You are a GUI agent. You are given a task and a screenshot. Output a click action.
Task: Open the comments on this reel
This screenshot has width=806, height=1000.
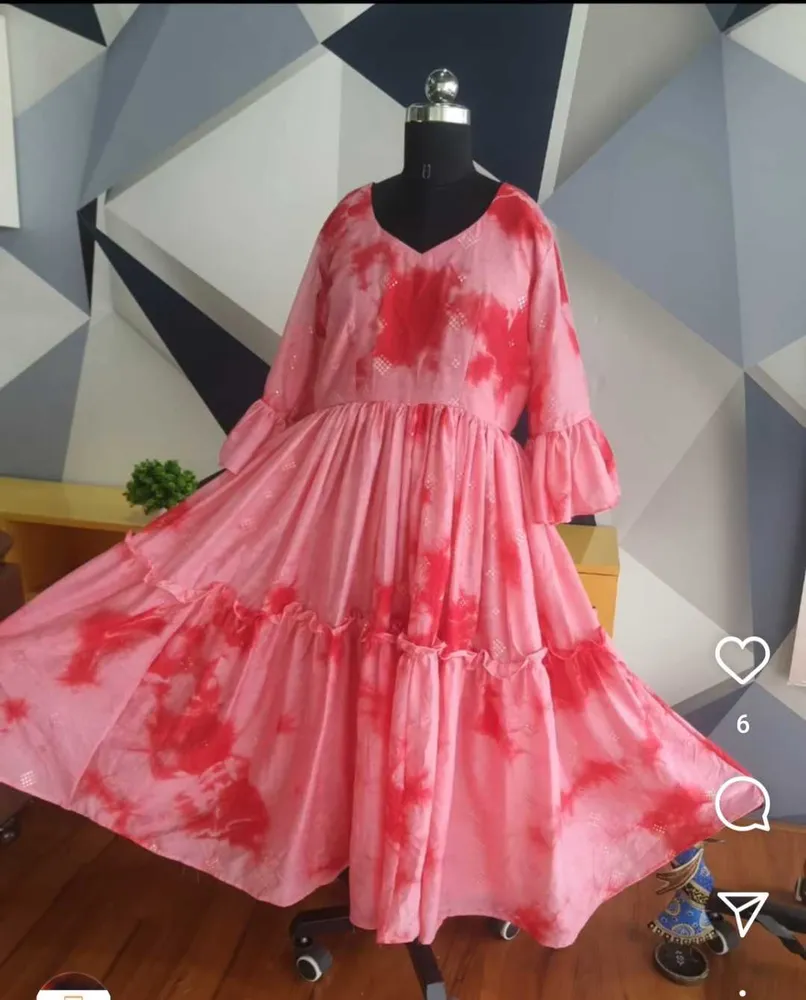coord(742,803)
